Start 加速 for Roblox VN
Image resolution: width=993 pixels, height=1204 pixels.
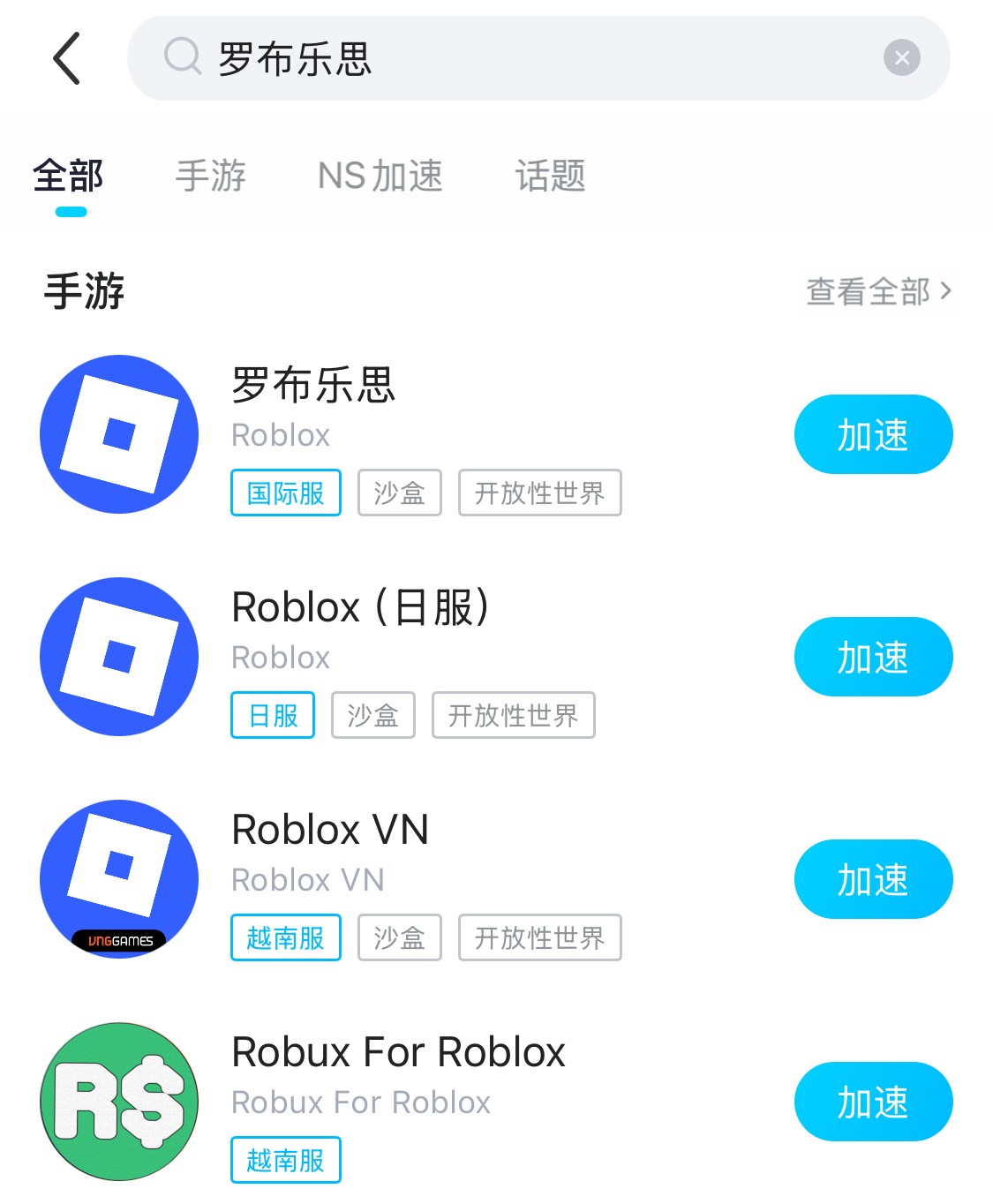[873, 879]
